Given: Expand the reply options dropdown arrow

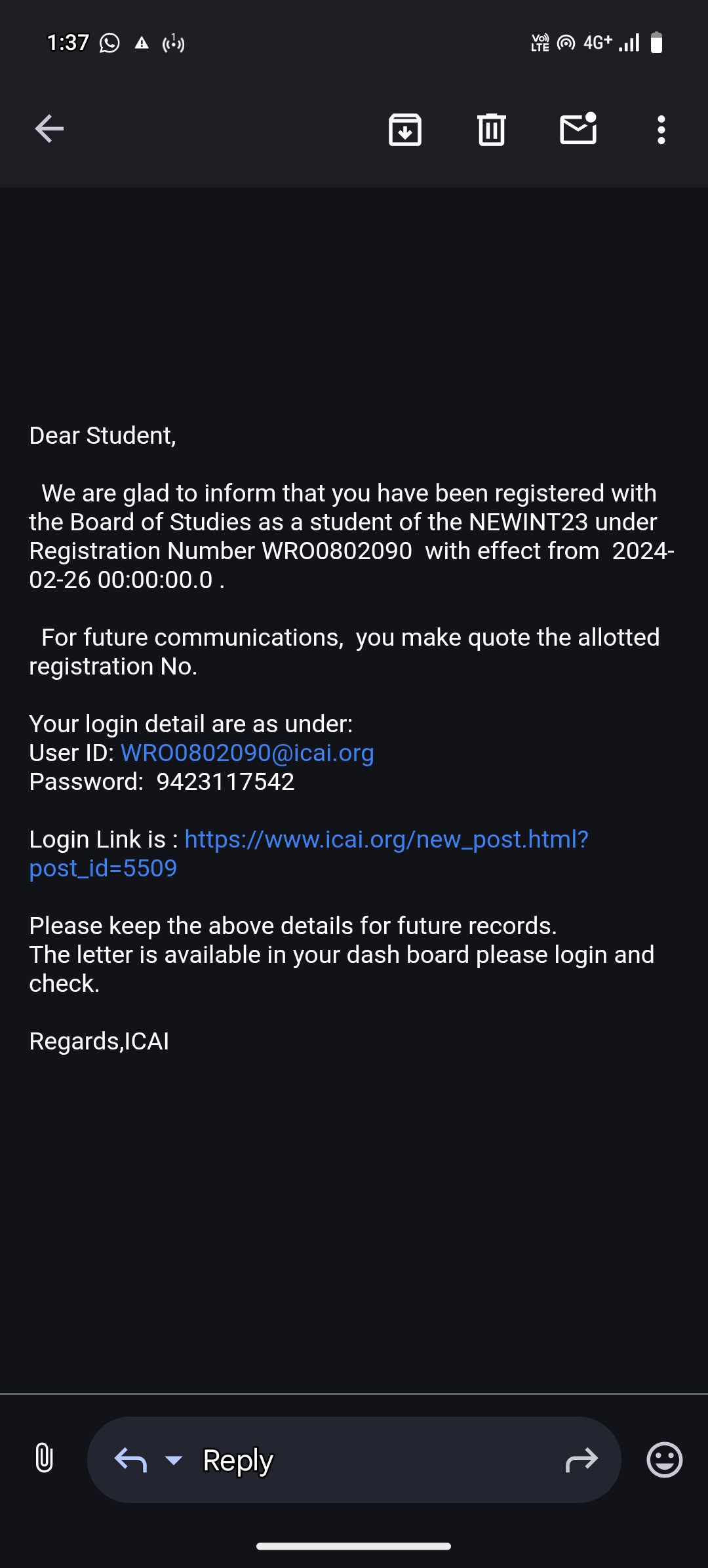Looking at the screenshot, I should point(174,1460).
